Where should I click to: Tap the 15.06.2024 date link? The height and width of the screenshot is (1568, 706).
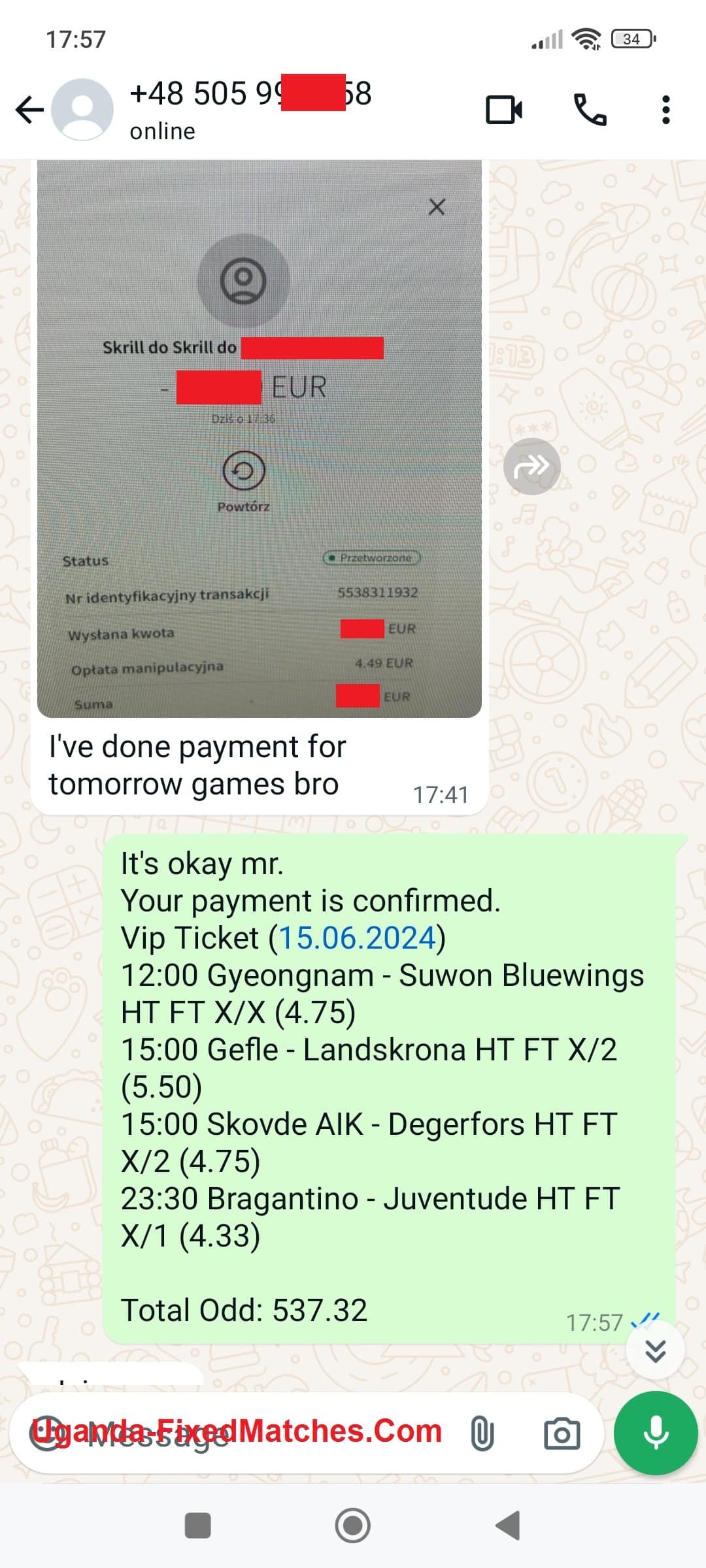[357, 938]
